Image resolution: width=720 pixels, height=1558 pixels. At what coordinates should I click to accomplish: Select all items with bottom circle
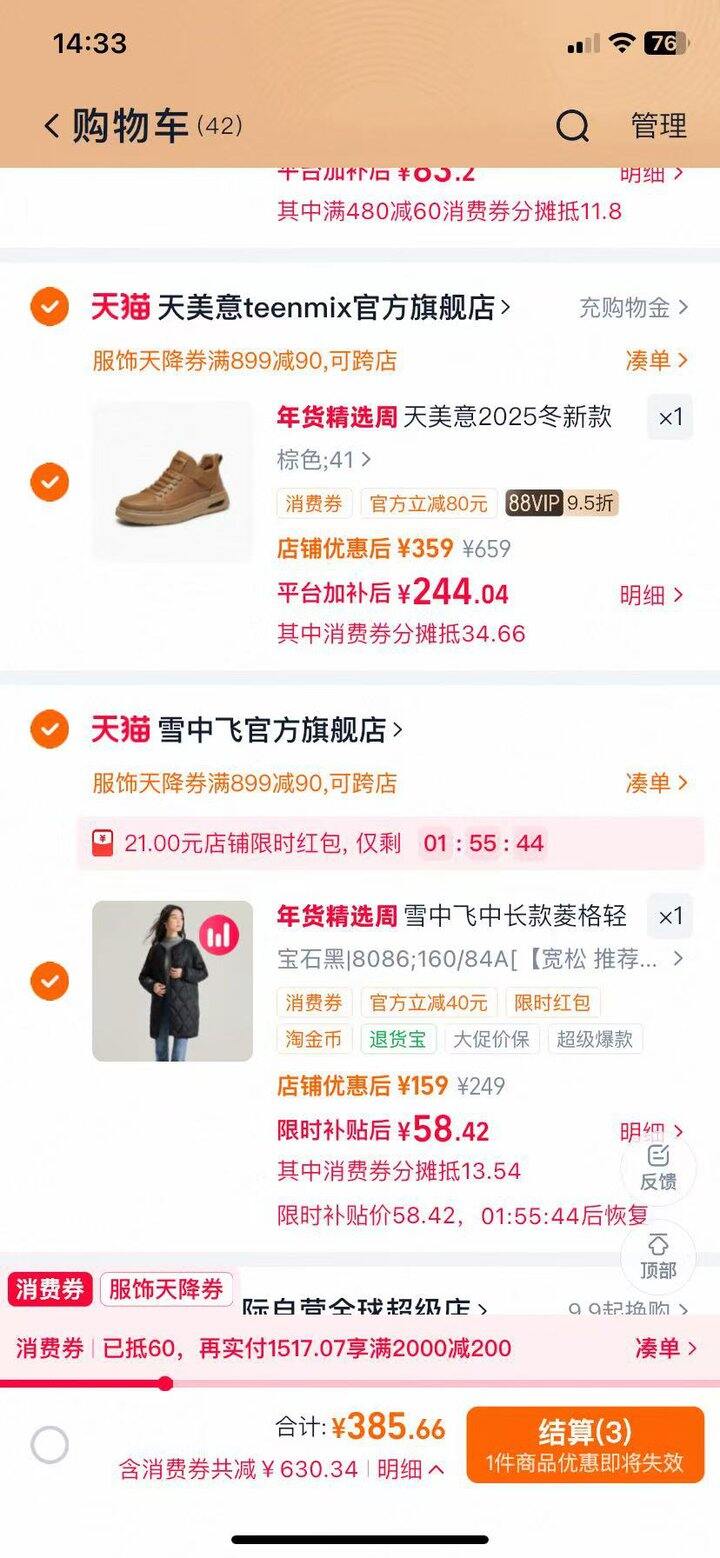tap(49, 1445)
